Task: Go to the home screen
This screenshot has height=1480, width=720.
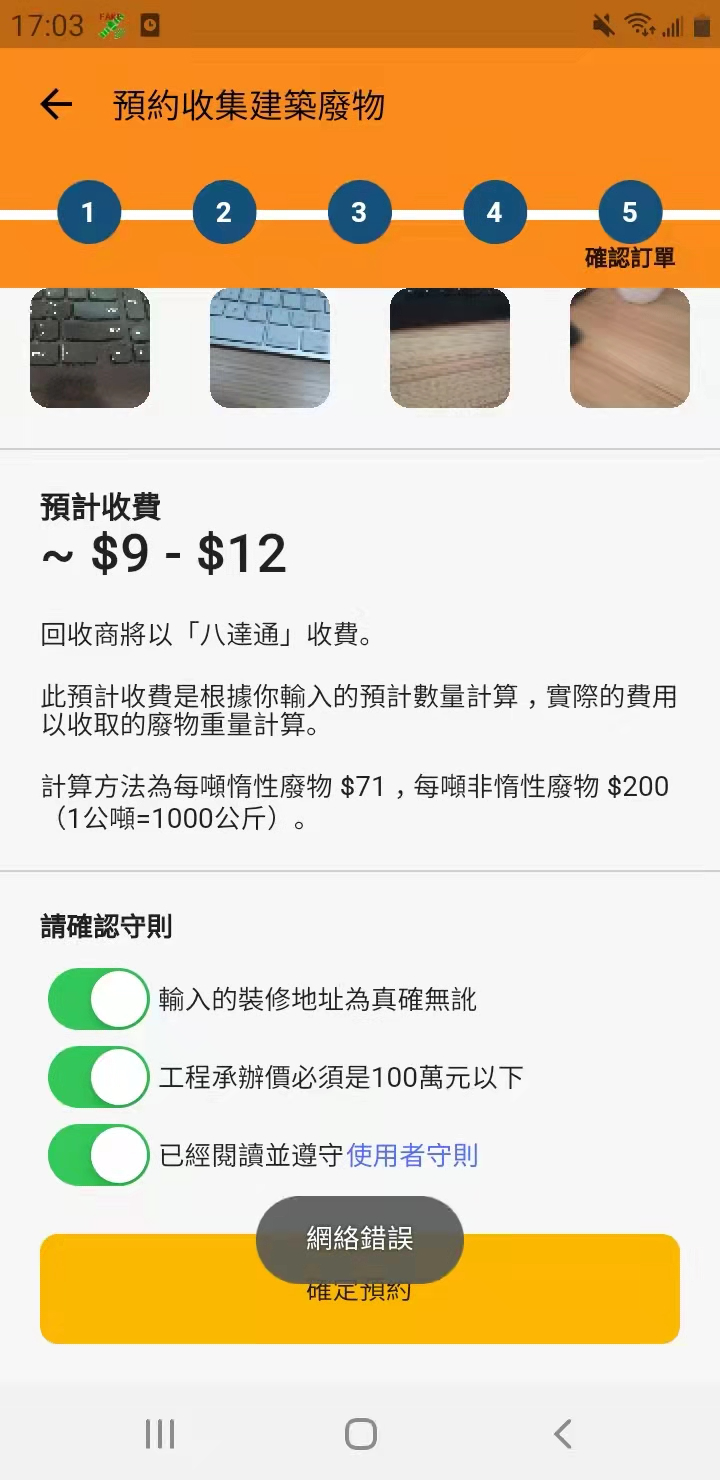Action: tap(360, 1434)
